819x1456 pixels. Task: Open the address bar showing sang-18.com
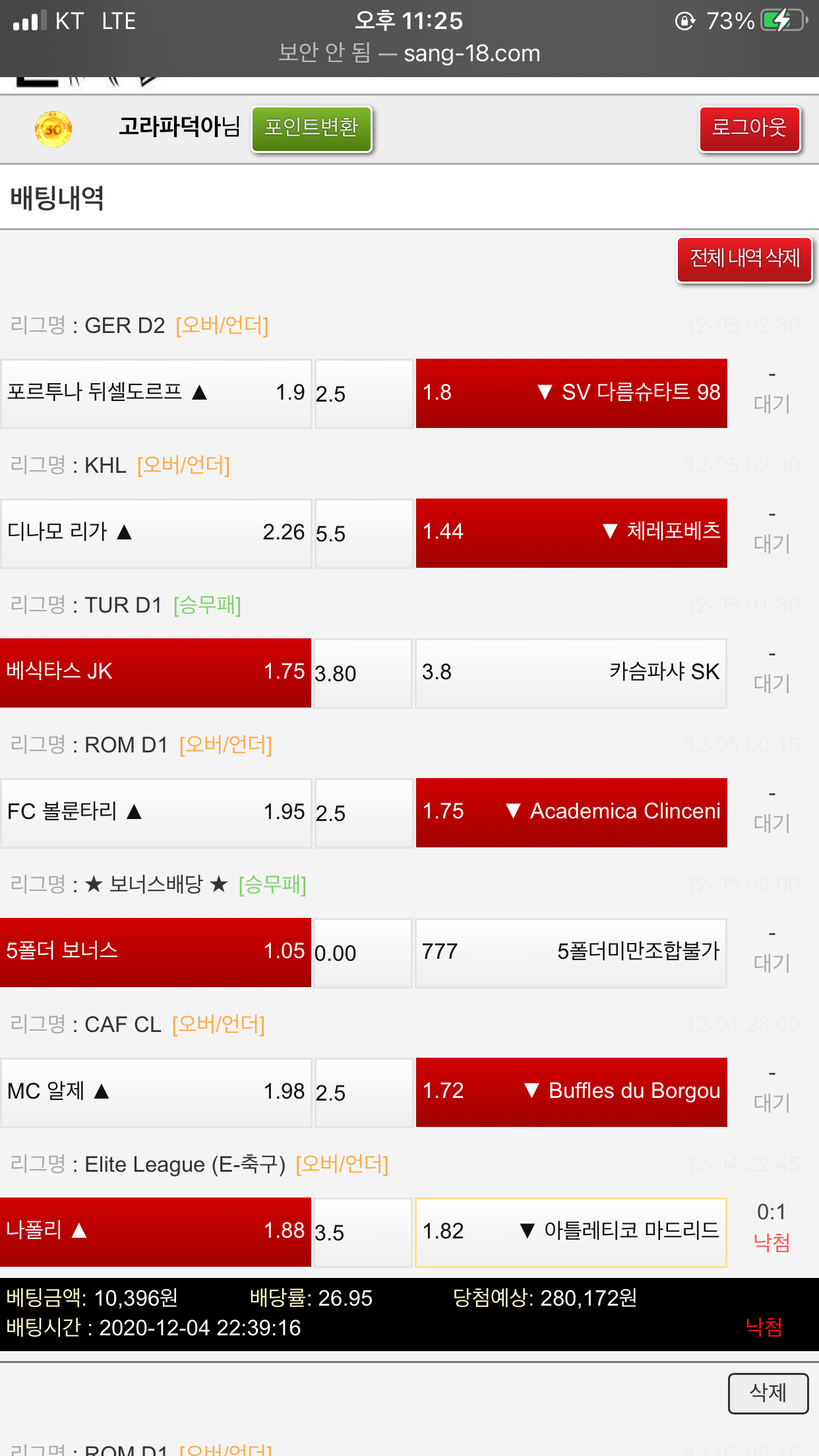point(409,53)
